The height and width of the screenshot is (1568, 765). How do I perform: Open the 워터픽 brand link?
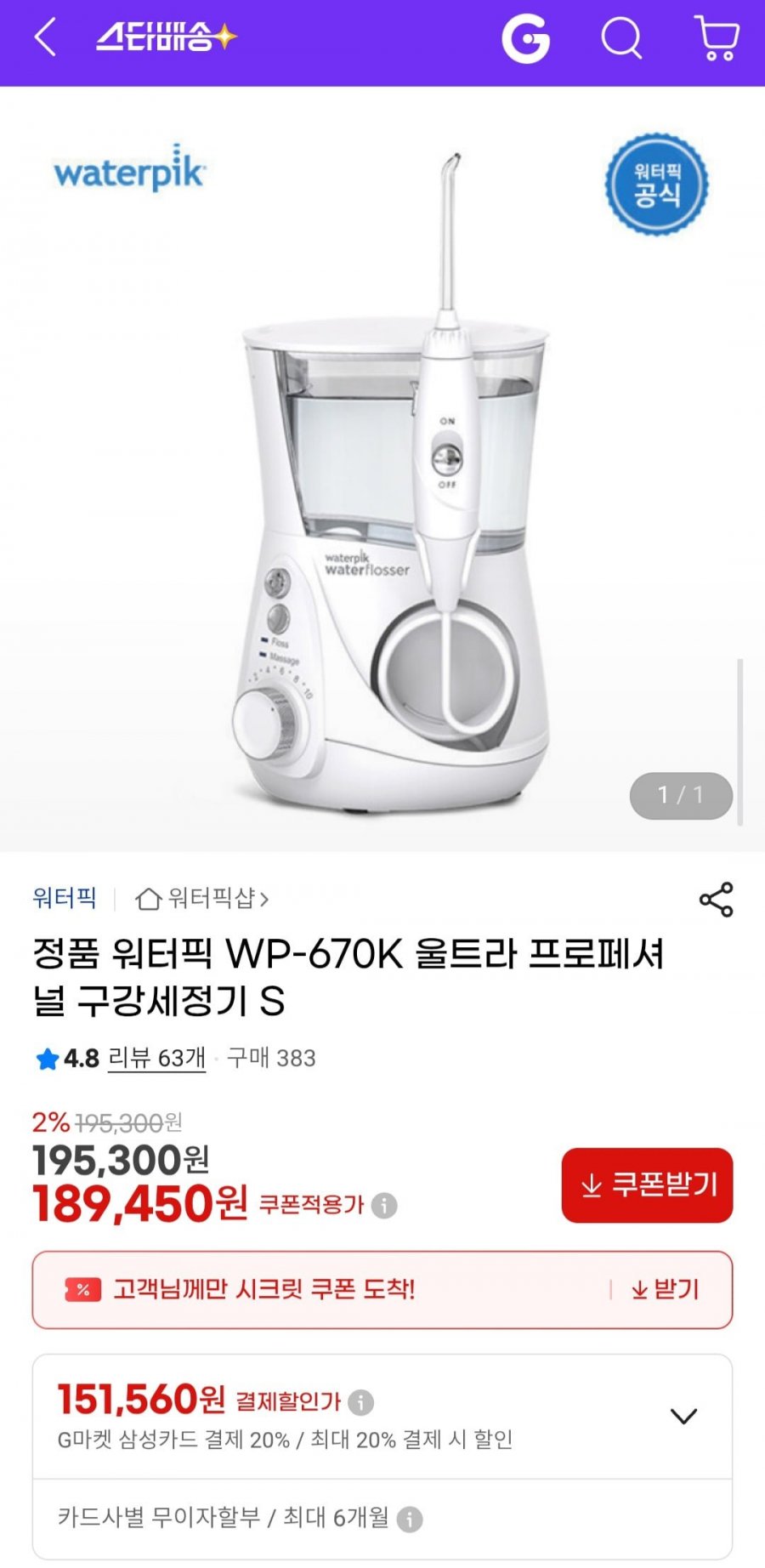coord(65,898)
